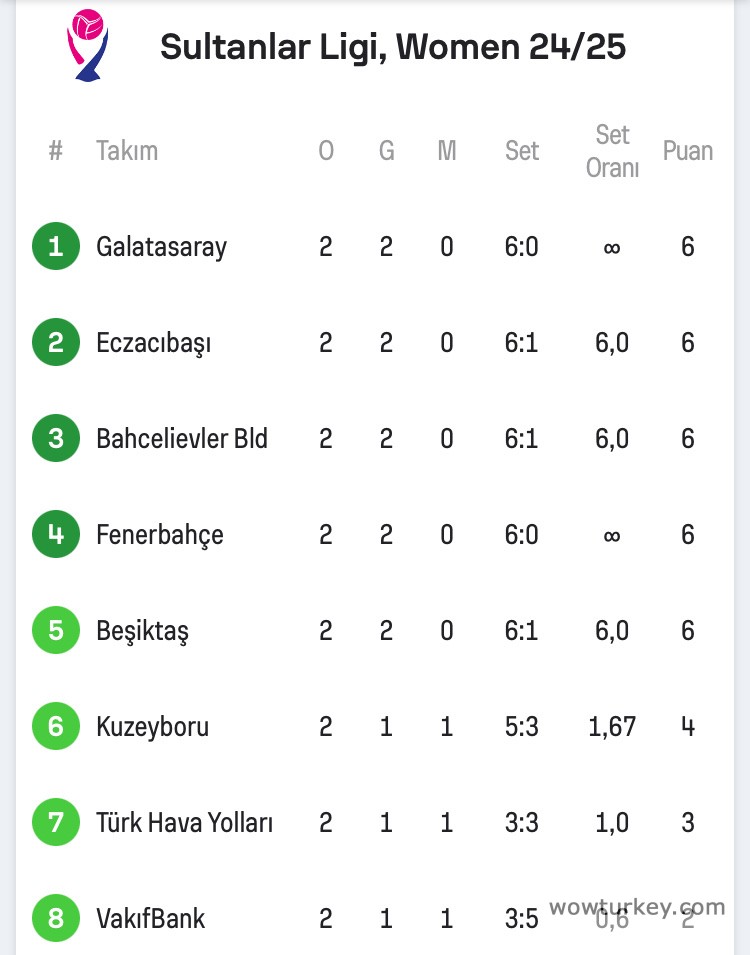Select the Bahcelievler Bld row
750x955 pixels.
(x=182, y=439)
